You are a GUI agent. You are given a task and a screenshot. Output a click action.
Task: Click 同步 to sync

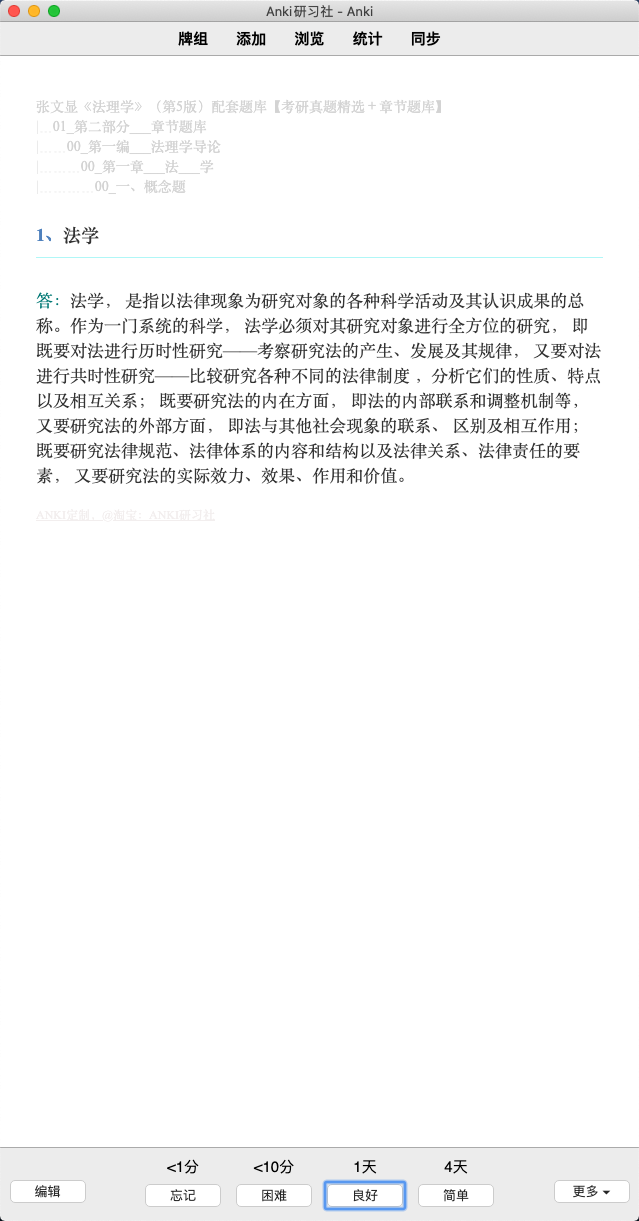click(x=425, y=39)
